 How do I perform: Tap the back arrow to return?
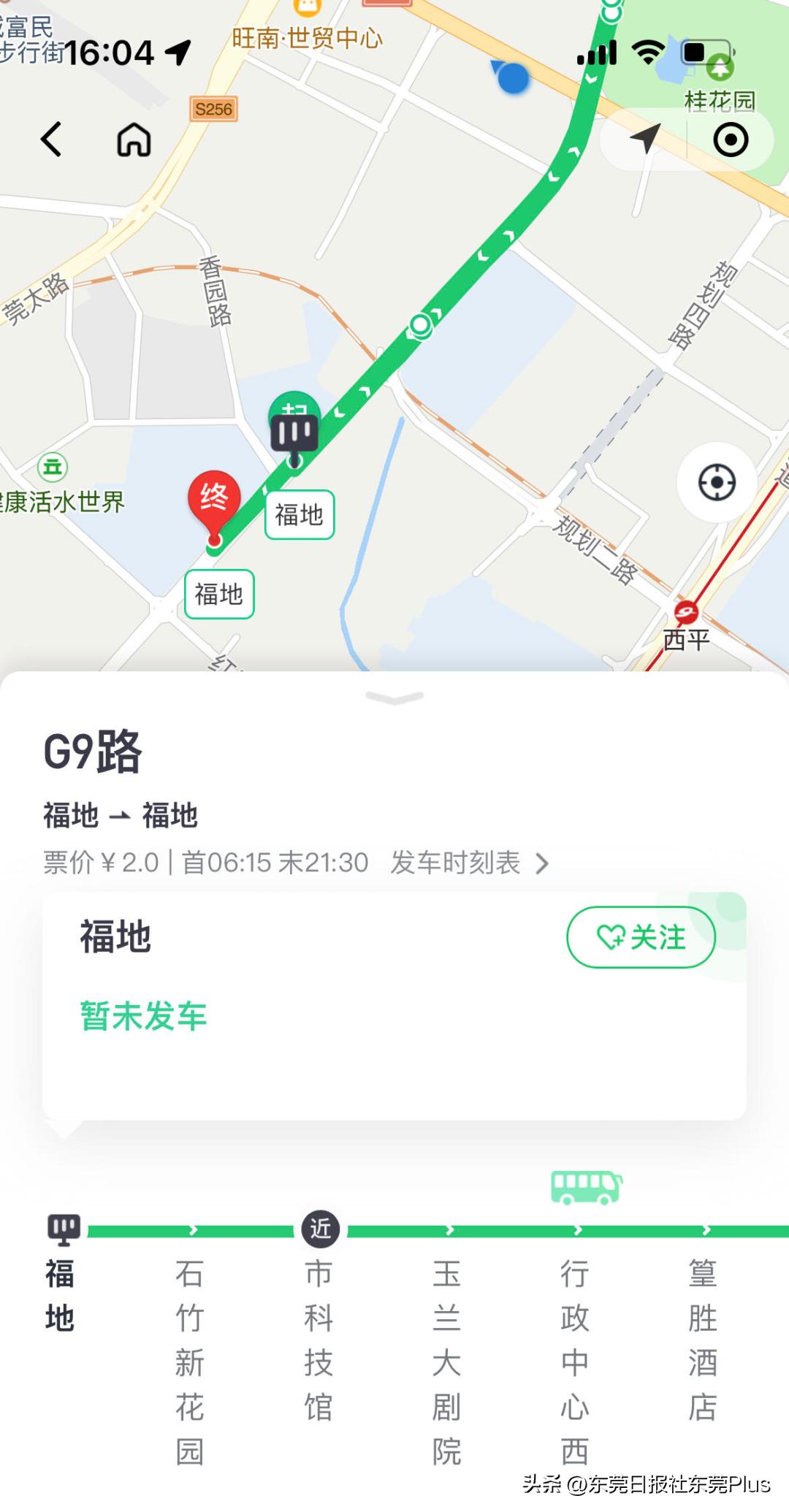pyautogui.click(x=53, y=139)
